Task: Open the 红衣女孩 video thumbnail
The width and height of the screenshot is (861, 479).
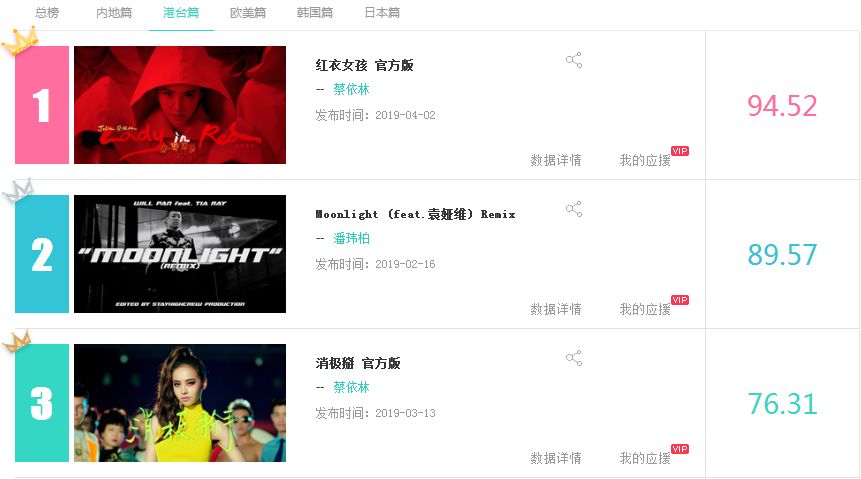Action: point(180,105)
